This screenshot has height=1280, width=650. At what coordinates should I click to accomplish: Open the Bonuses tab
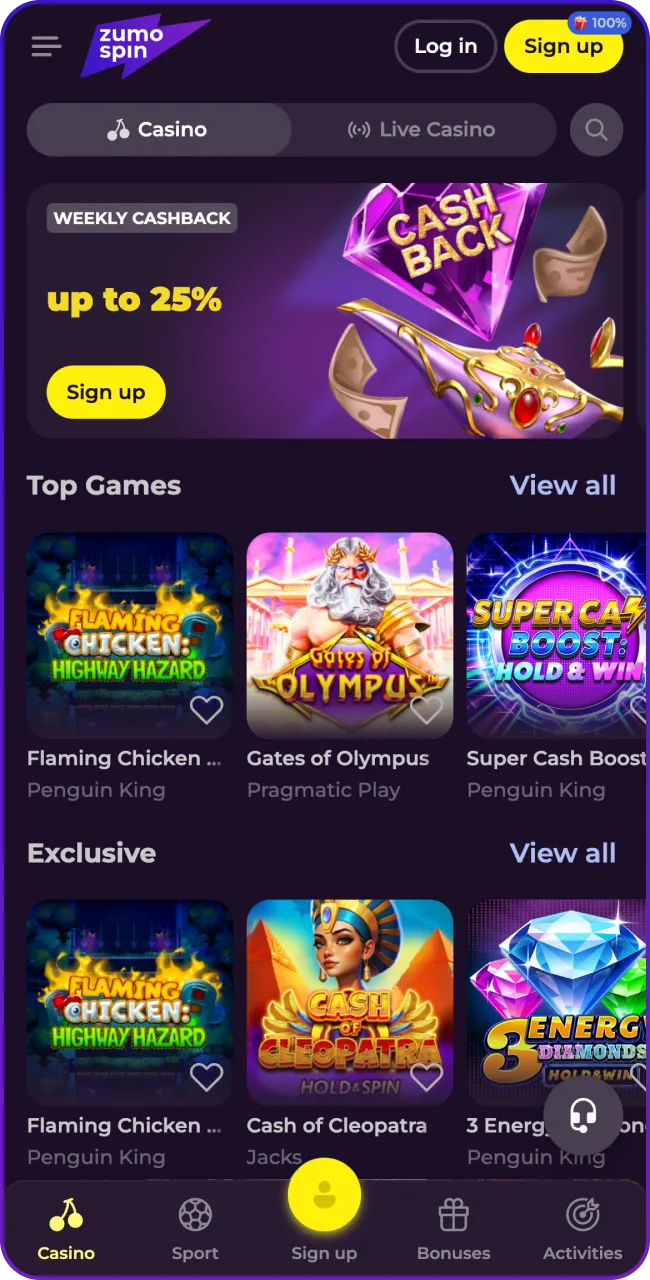click(453, 1230)
